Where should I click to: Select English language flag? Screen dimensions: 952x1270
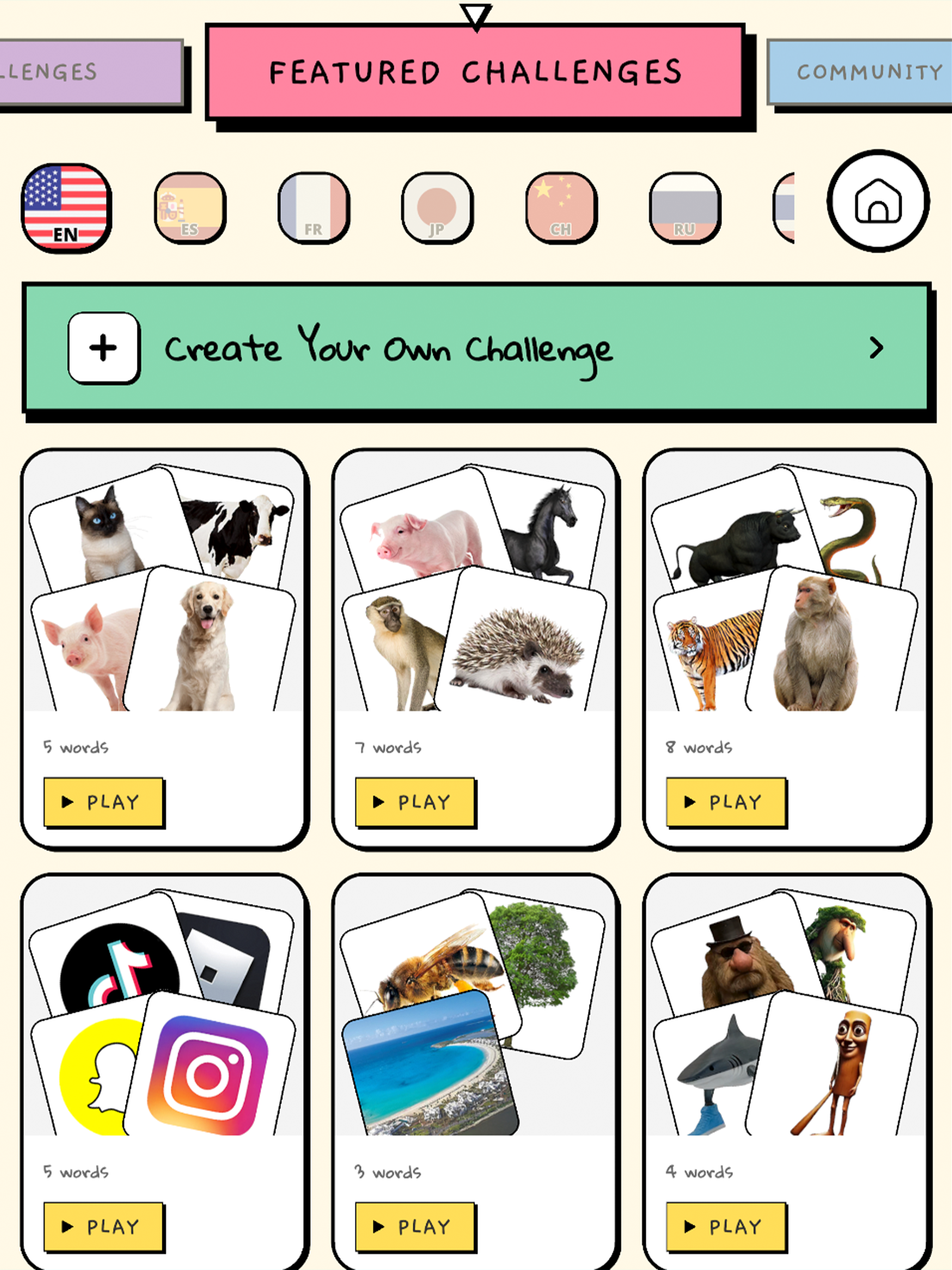tap(66, 207)
